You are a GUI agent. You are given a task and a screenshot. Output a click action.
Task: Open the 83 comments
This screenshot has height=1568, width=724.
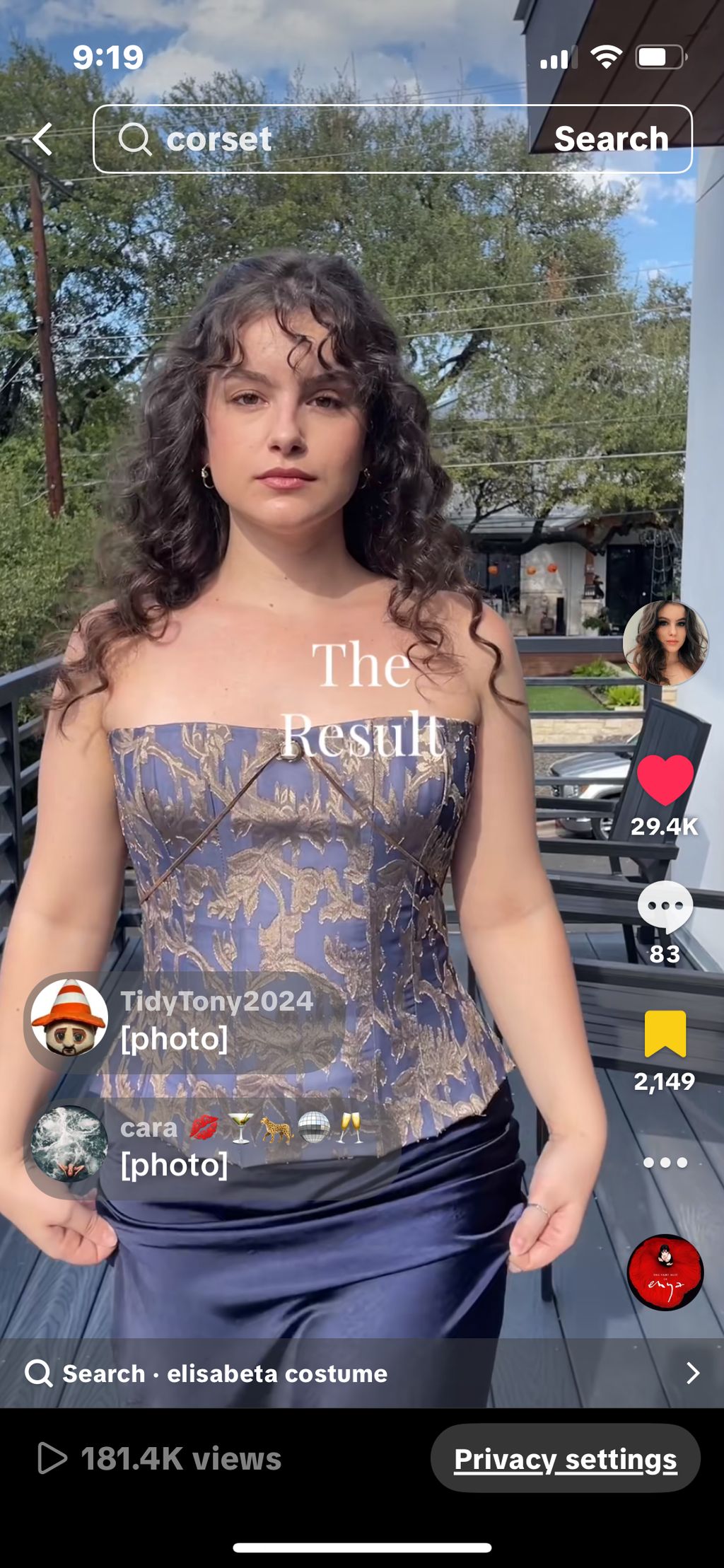click(x=665, y=907)
